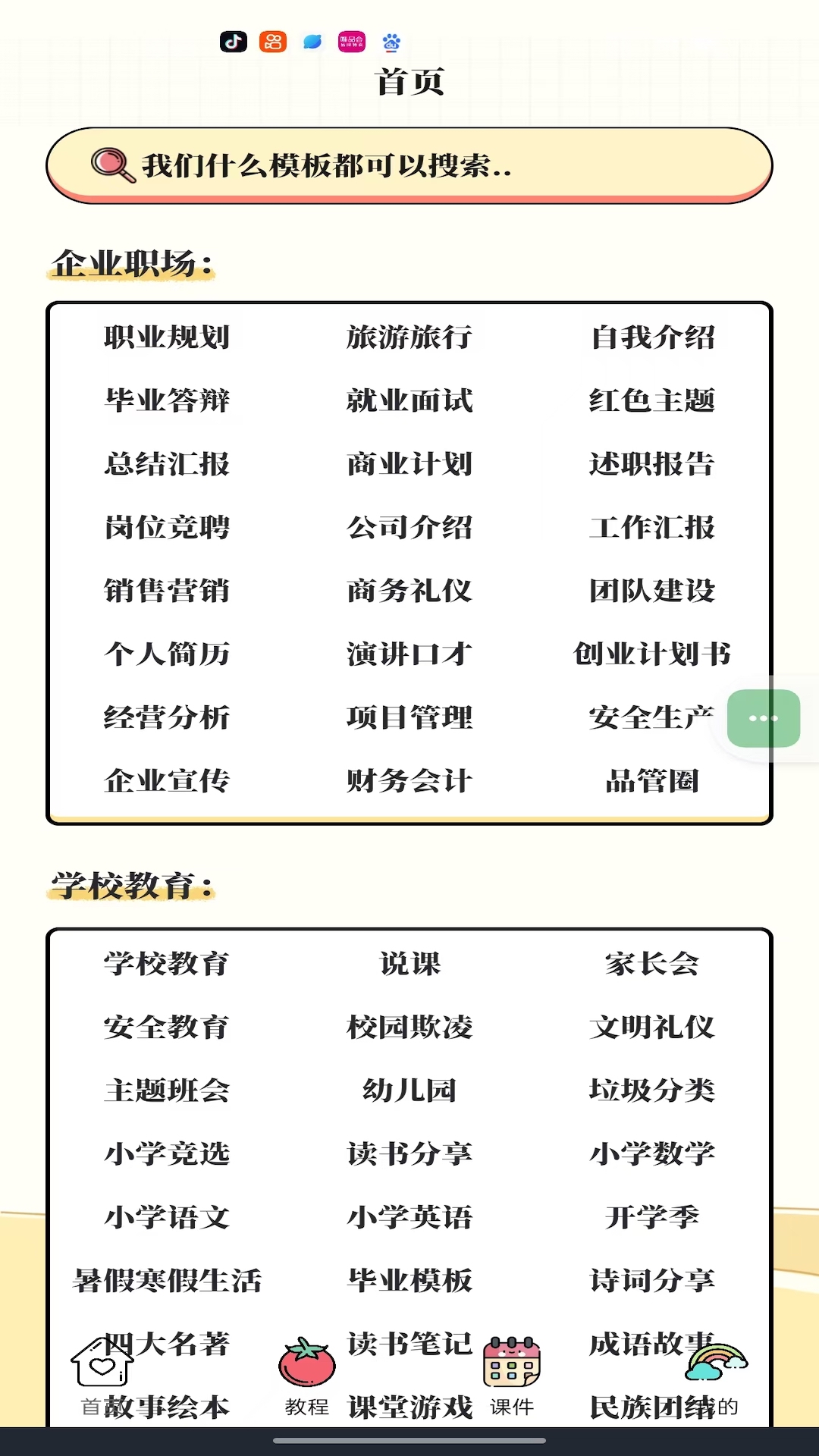Open 商业计划 templates
This screenshot has height=1456, width=819.
[x=409, y=464]
